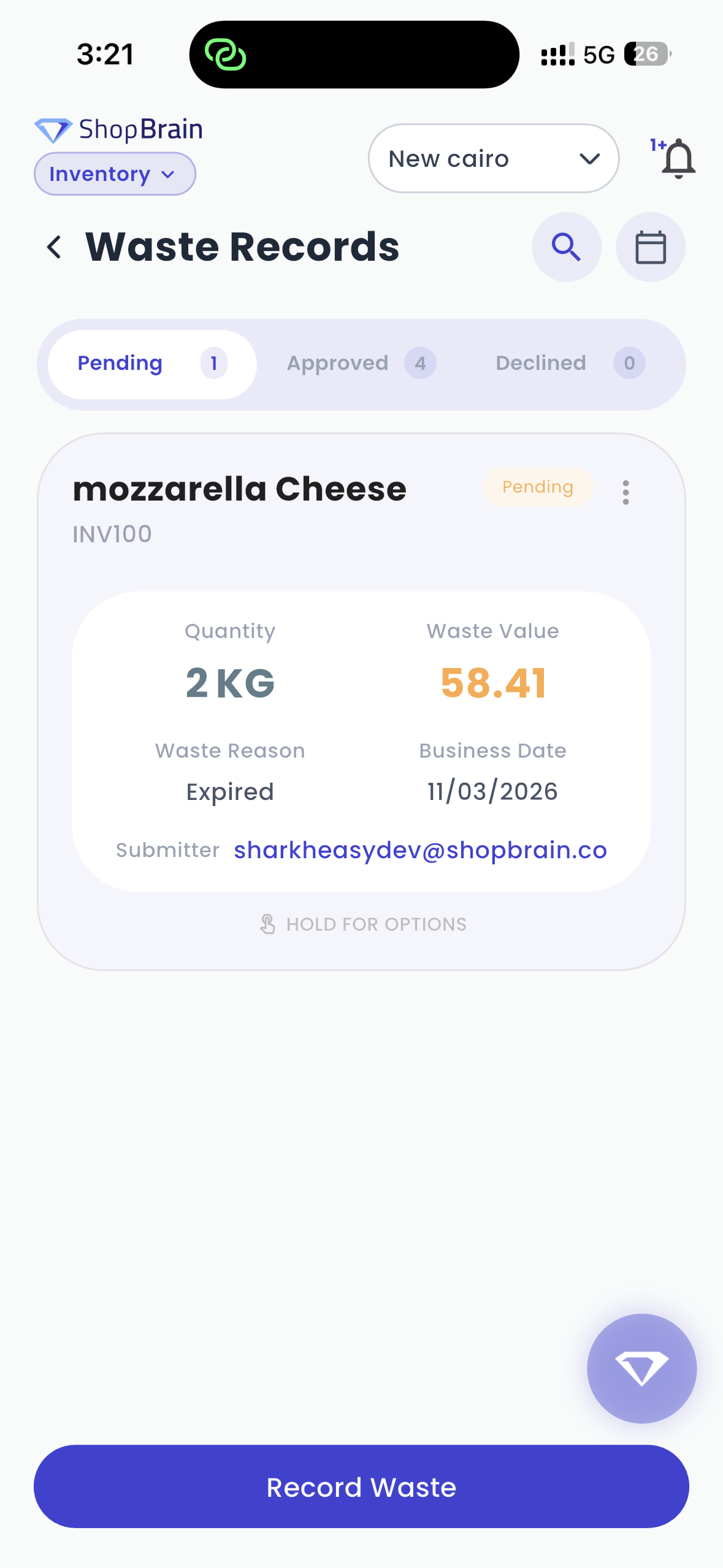The width and height of the screenshot is (723, 1568).
Task: Tap the Record Waste button
Action: point(361,1487)
